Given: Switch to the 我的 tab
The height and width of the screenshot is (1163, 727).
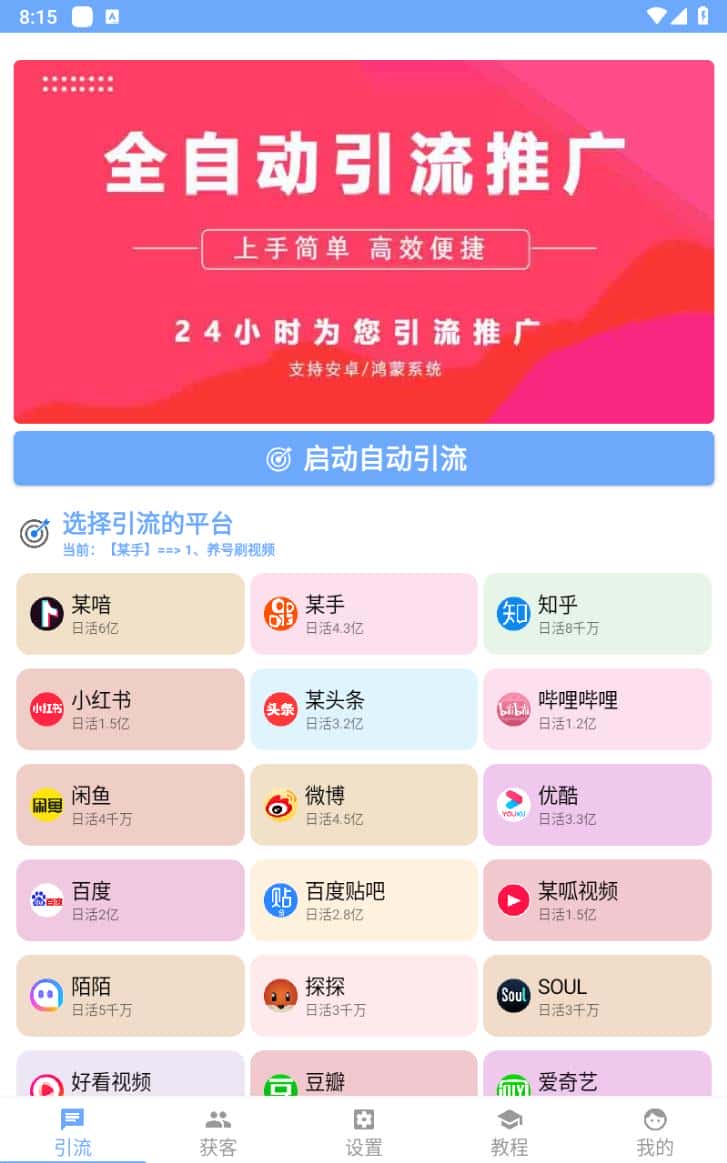Looking at the screenshot, I should [655, 1132].
